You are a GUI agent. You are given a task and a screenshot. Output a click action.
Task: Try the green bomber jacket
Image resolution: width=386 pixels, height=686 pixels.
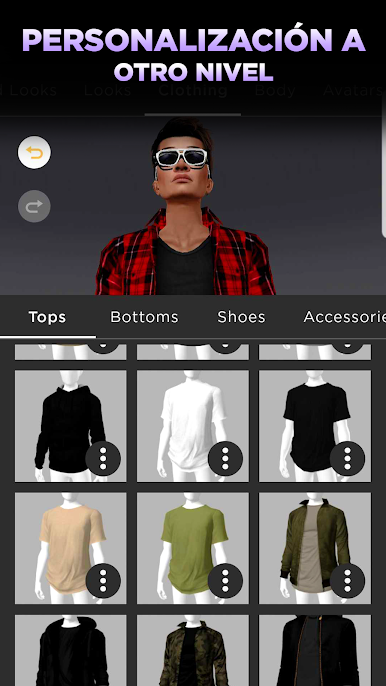tap(315, 548)
